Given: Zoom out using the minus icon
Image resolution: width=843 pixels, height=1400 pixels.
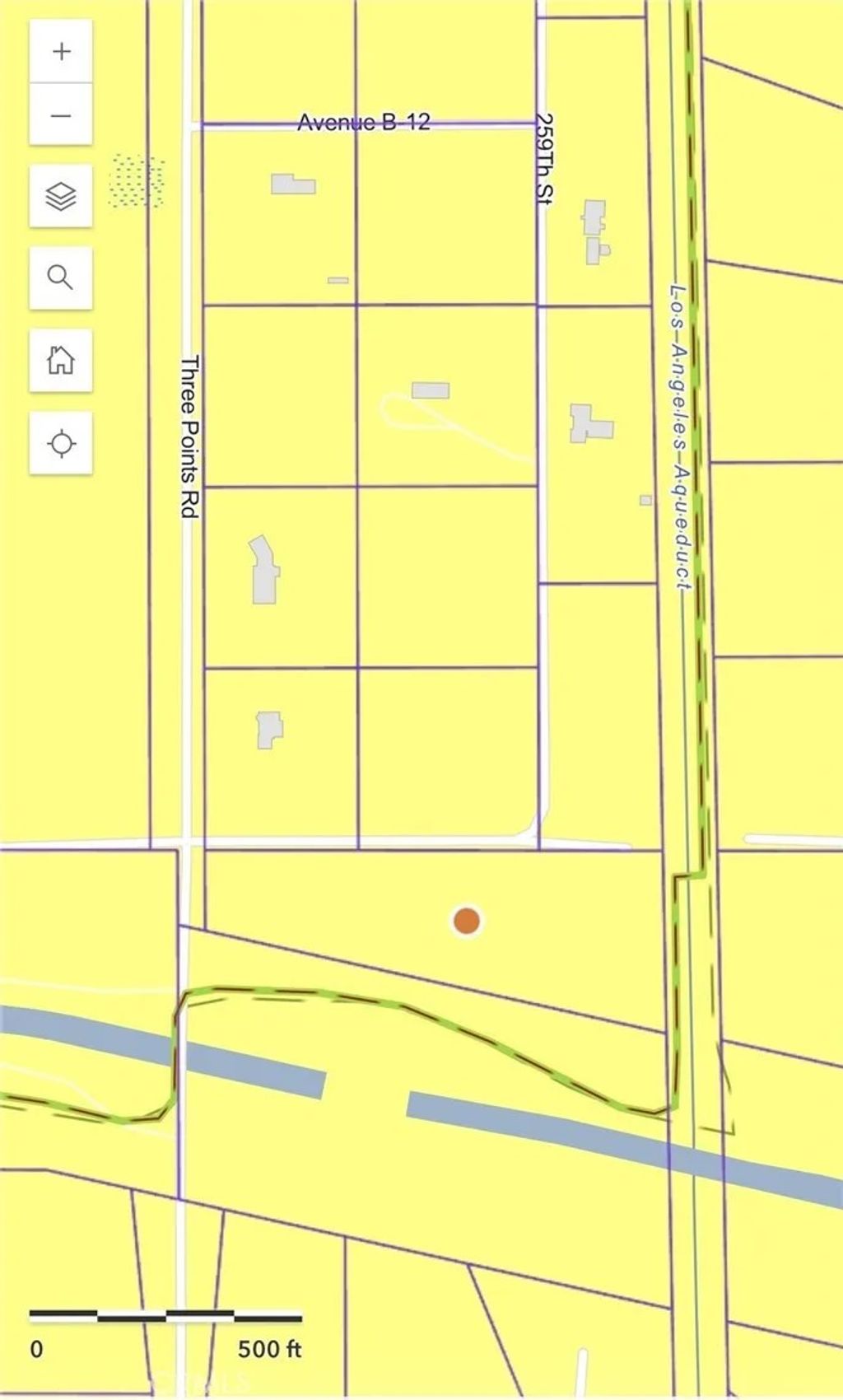Looking at the screenshot, I should [x=59, y=114].
